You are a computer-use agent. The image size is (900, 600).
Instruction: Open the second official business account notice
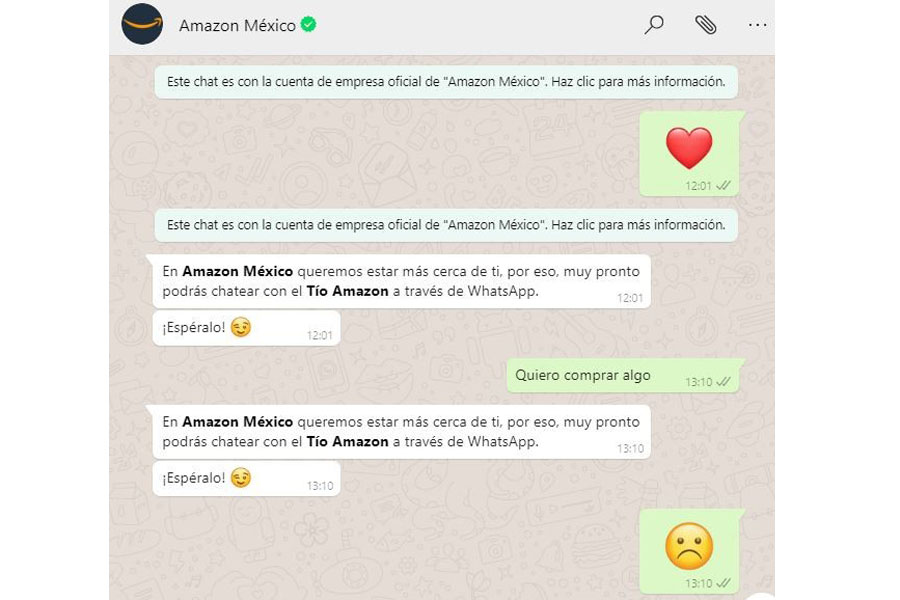(x=446, y=225)
